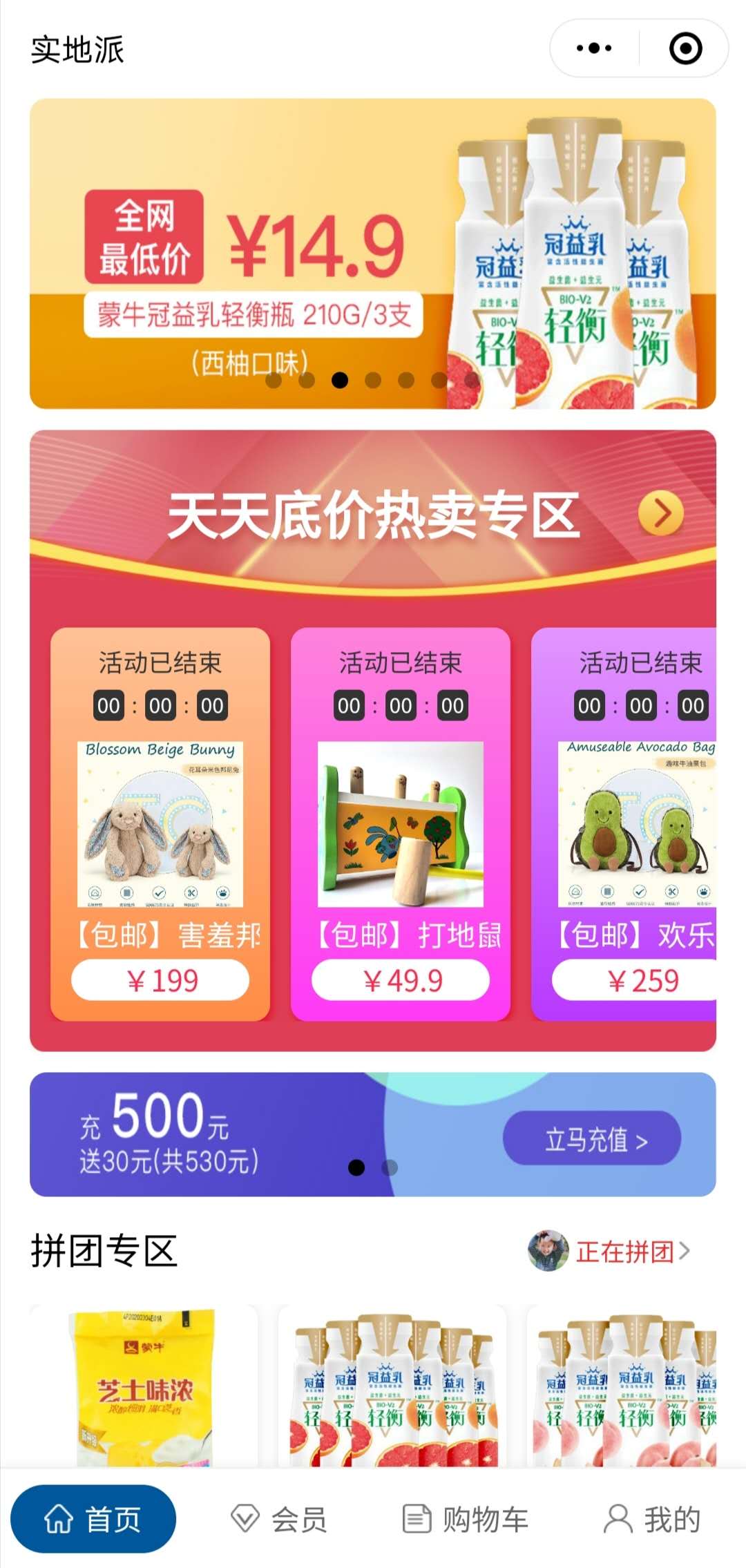
Task: Open the 害羞邦尼兔 ¥199 product card
Action: pyautogui.click(x=160, y=823)
